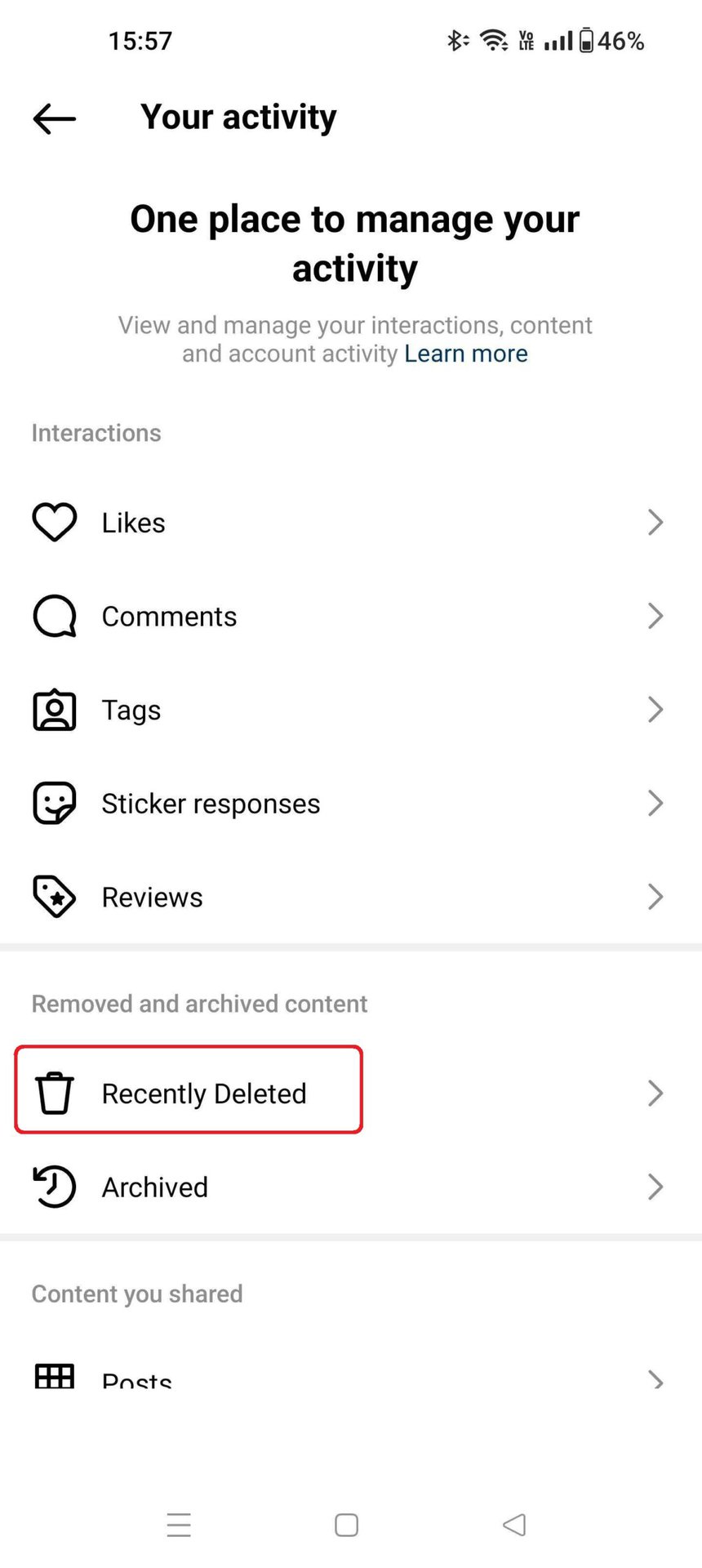The image size is (702, 1568).
Task: Open the Learn more link
Action: coord(465,354)
